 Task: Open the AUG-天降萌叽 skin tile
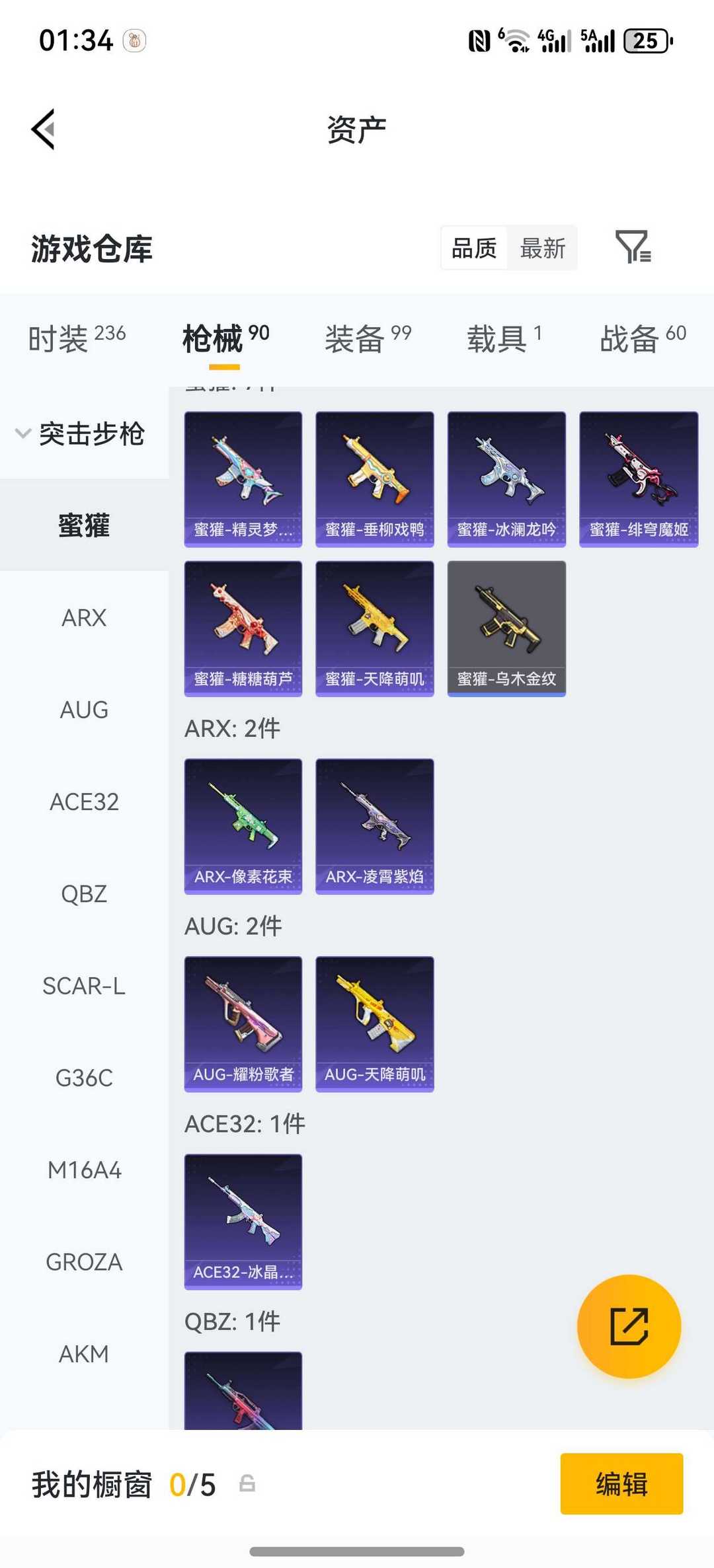375,1024
